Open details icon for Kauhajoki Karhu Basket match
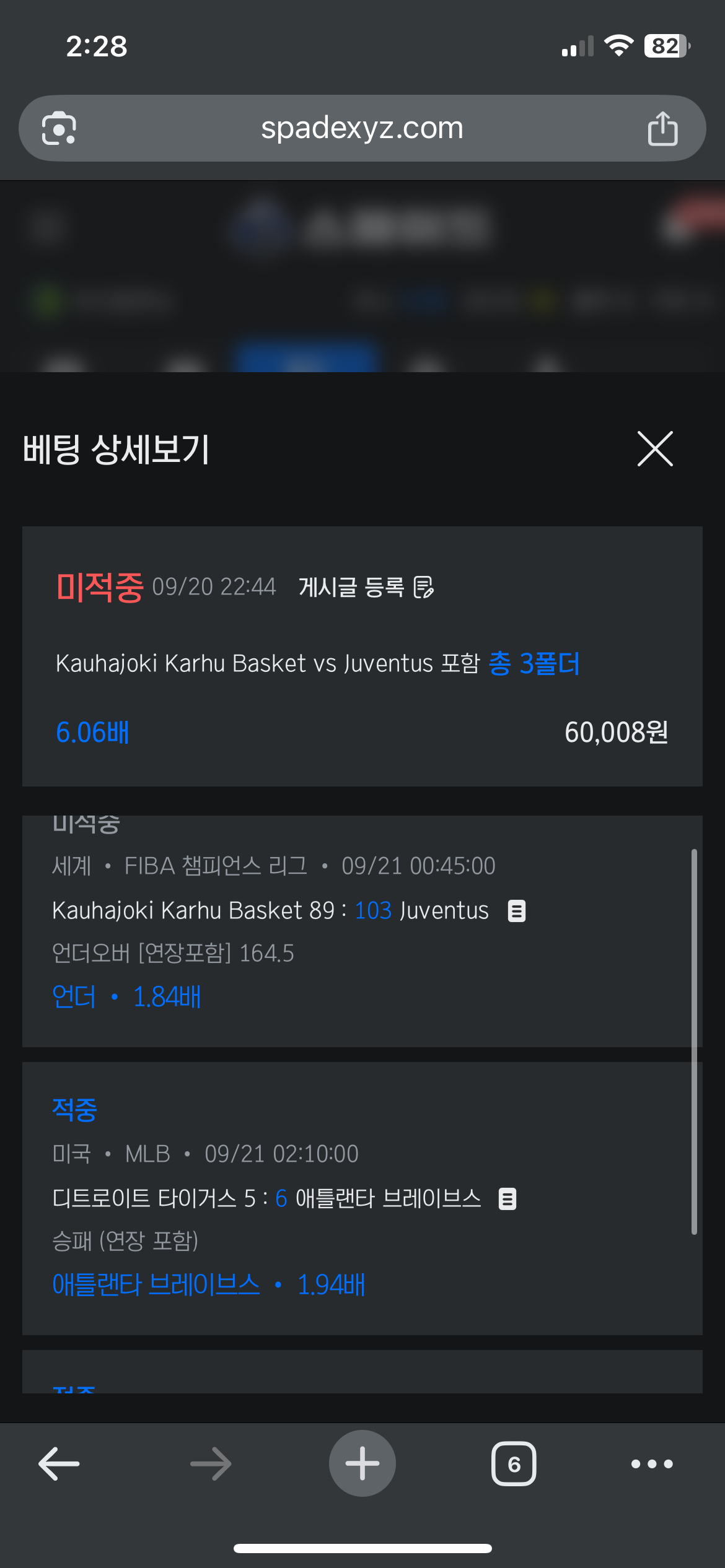 point(517,911)
